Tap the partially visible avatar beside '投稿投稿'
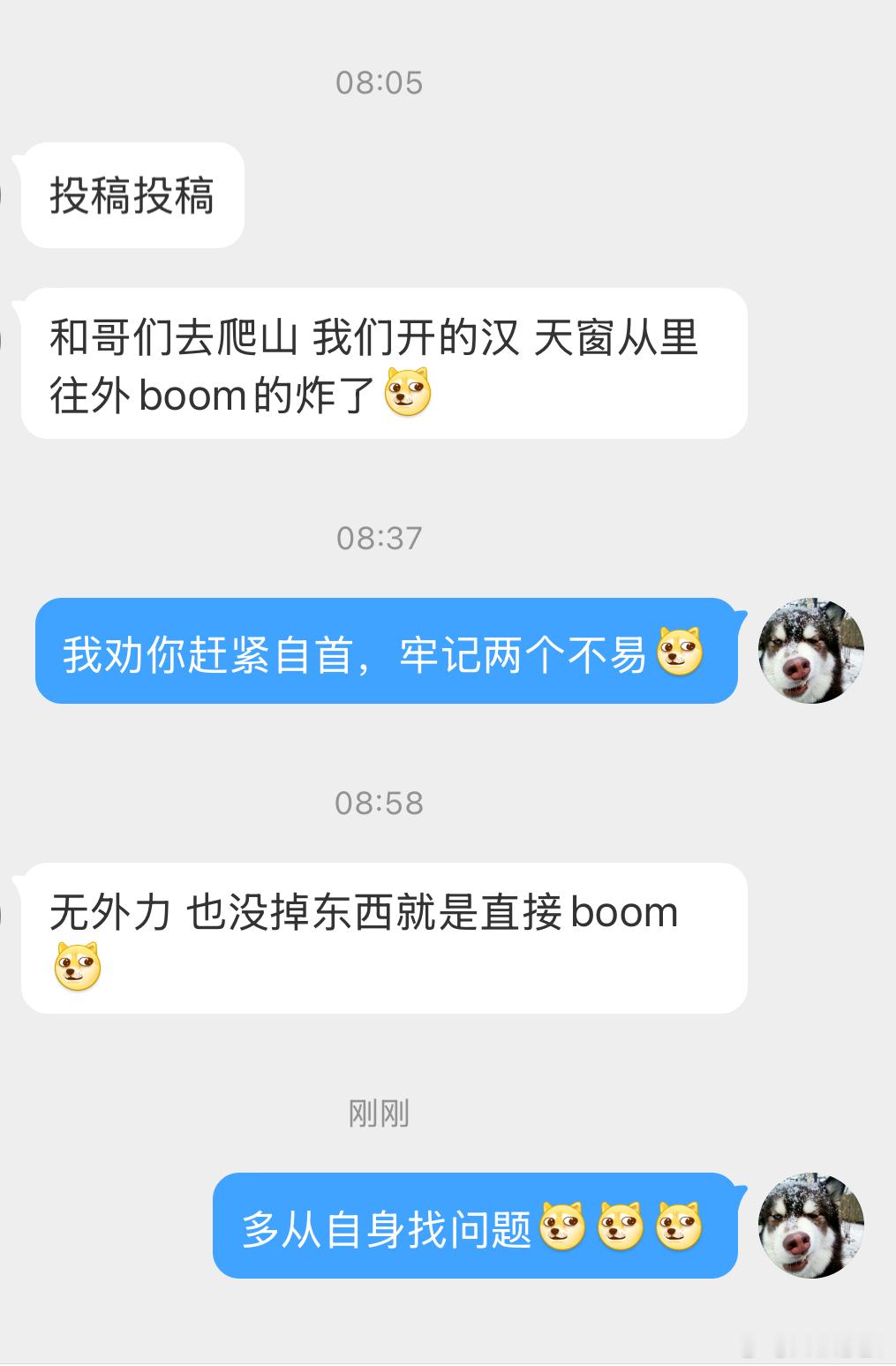 point(4,194)
